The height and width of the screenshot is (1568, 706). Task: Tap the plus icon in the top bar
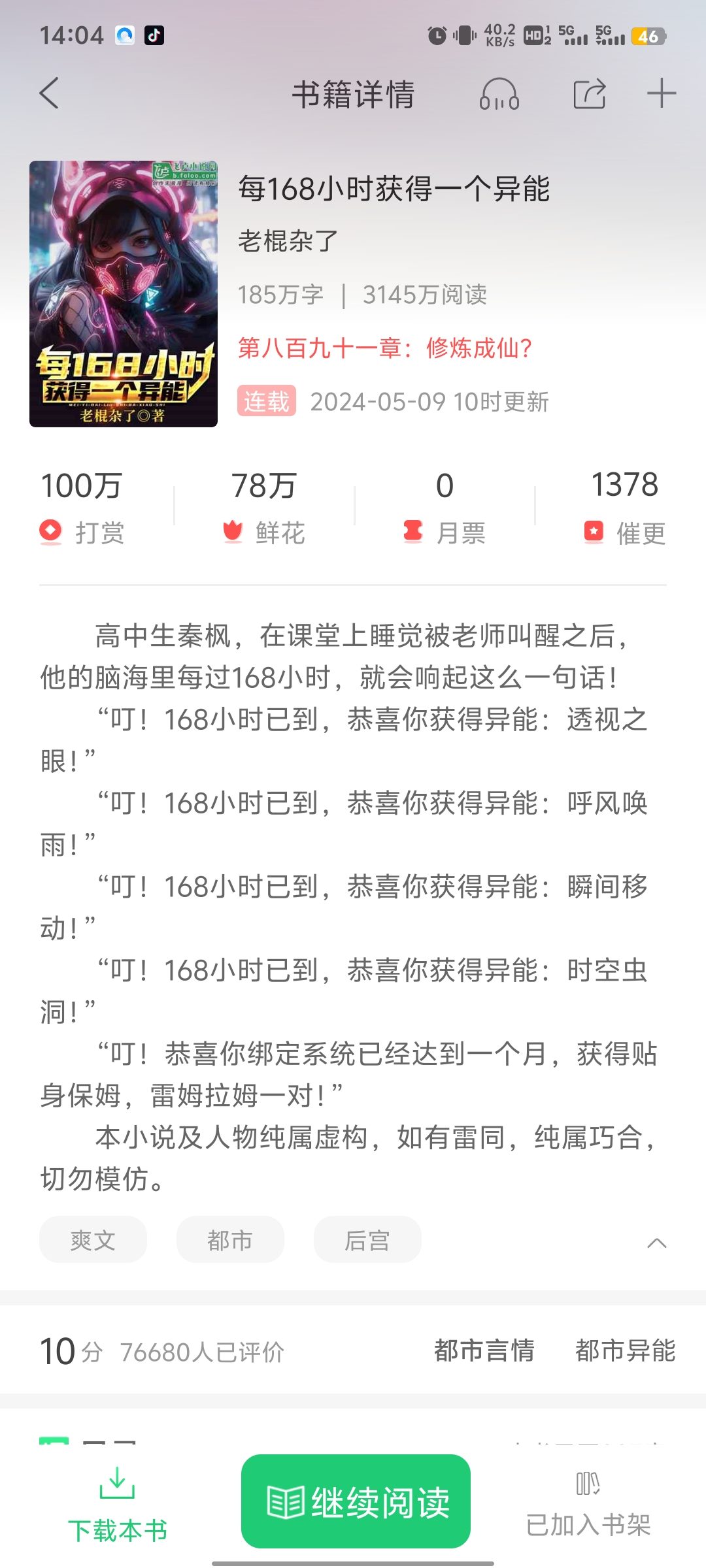tap(661, 93)
